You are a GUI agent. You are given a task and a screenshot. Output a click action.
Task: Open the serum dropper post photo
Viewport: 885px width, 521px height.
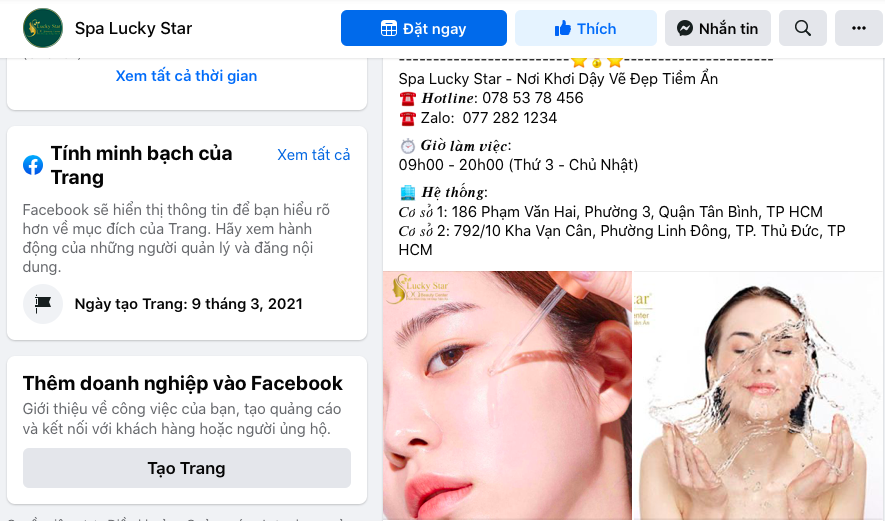pos(506,395)
